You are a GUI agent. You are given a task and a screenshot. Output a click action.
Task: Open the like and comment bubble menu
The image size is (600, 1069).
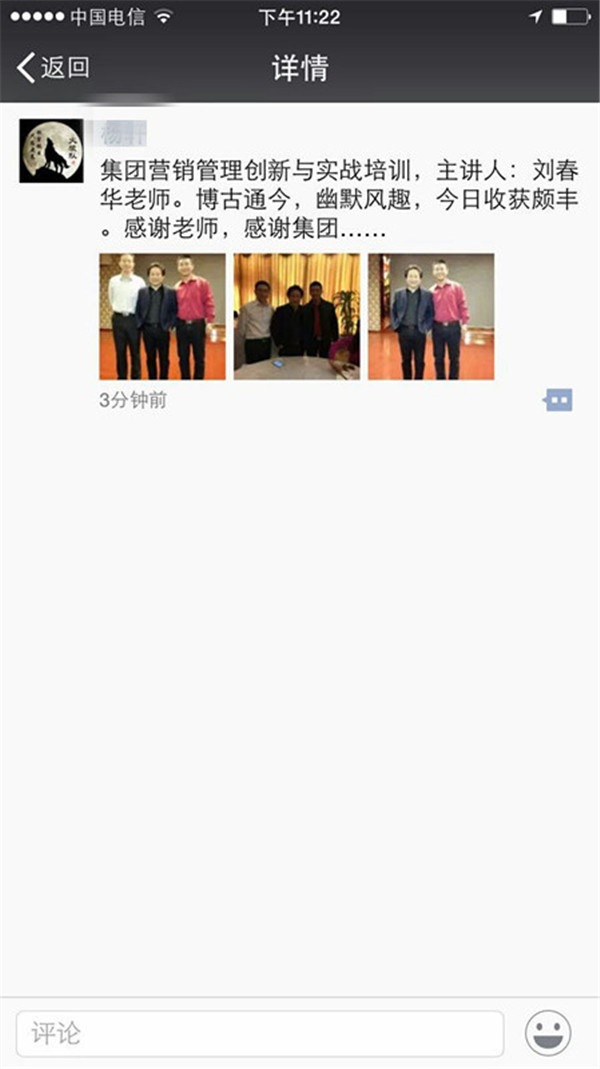[558, 401]
